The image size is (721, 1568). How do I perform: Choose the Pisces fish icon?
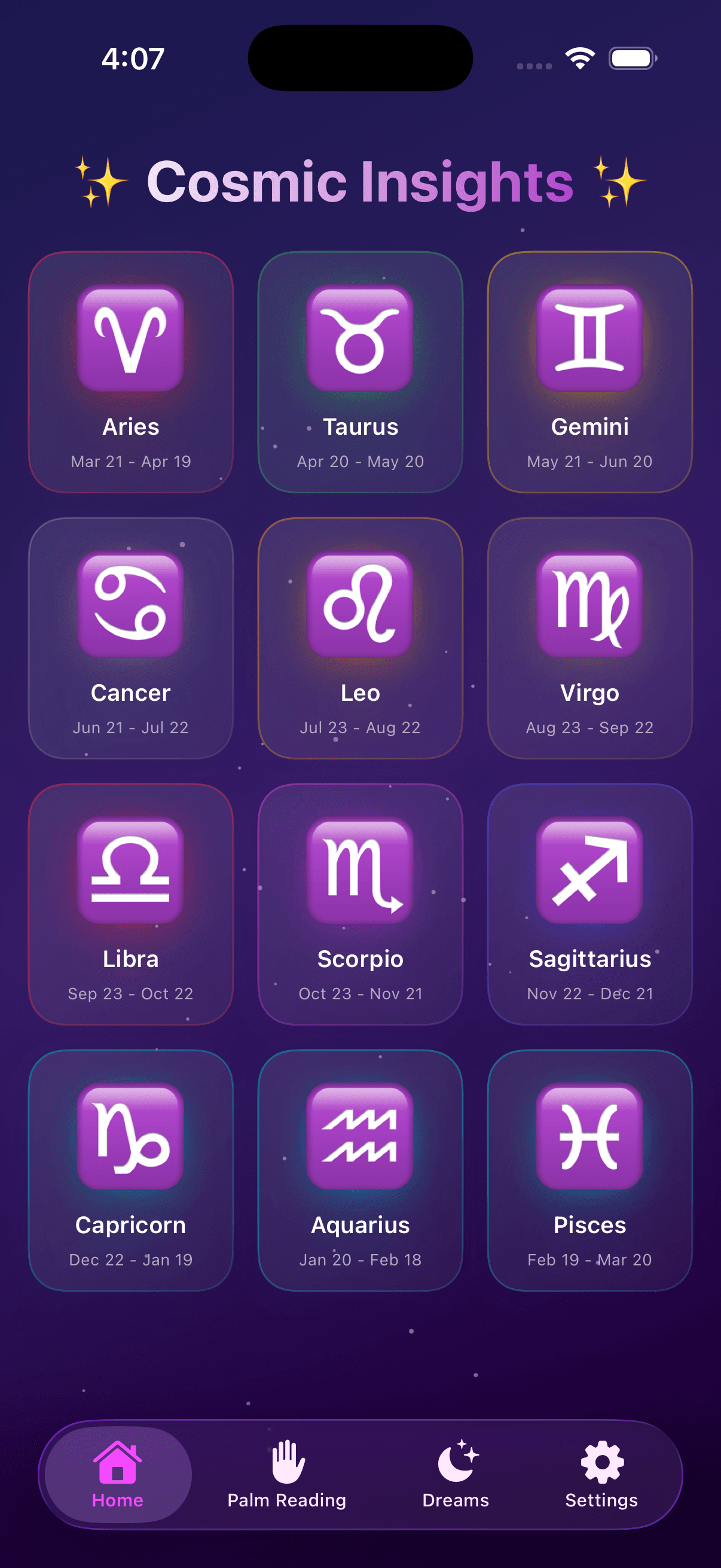click(589, 1138)
